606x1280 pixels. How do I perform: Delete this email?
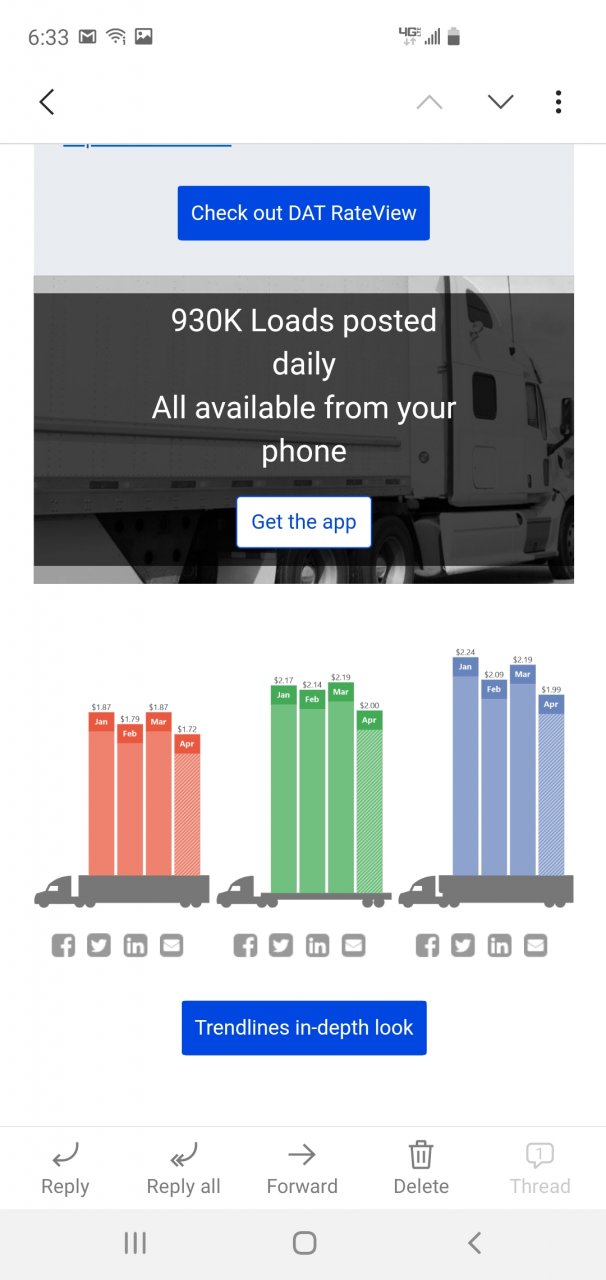tap(421, 1168)
